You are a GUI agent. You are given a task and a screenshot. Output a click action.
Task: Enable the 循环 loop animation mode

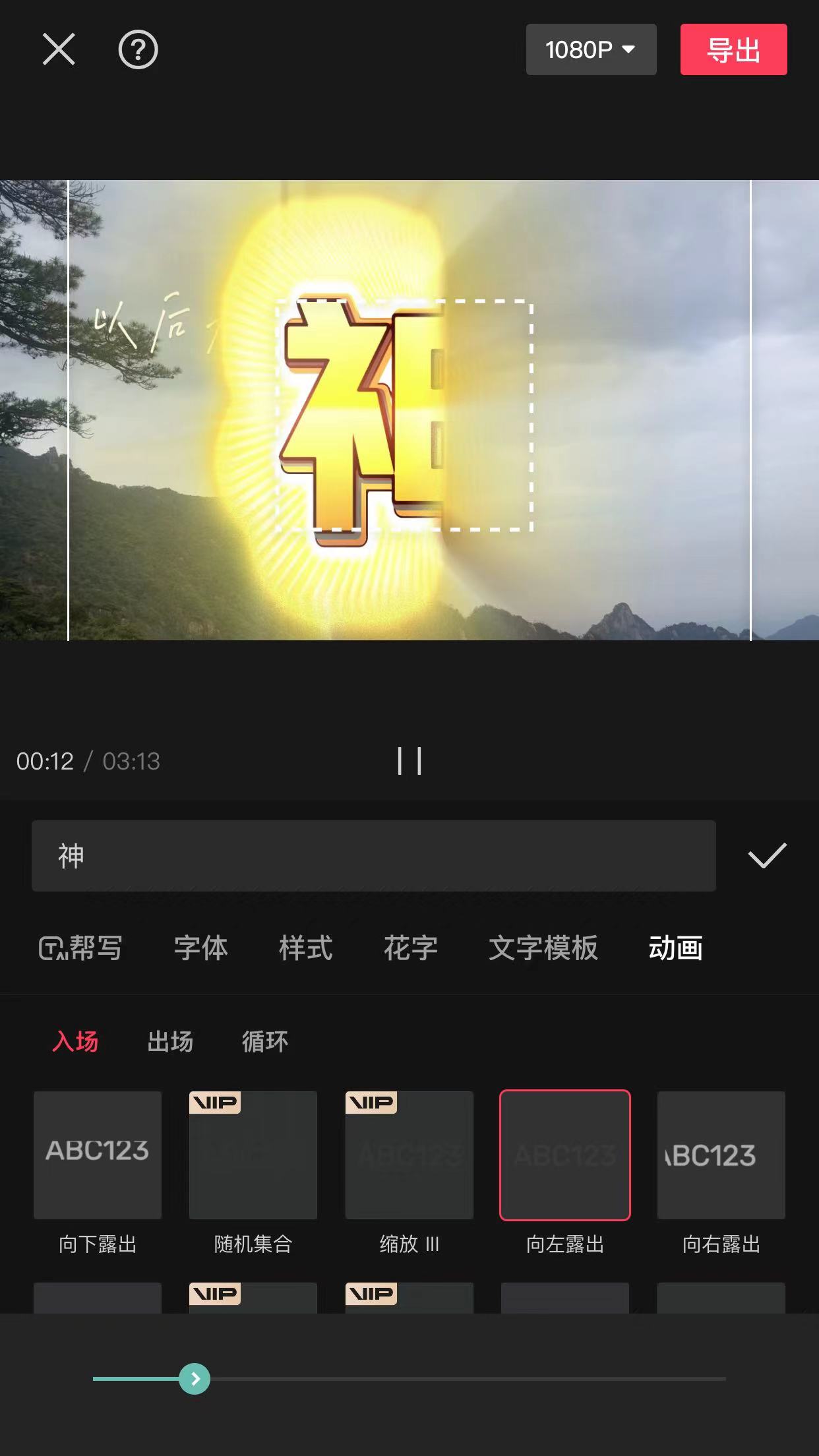[x=264, y=1041]
